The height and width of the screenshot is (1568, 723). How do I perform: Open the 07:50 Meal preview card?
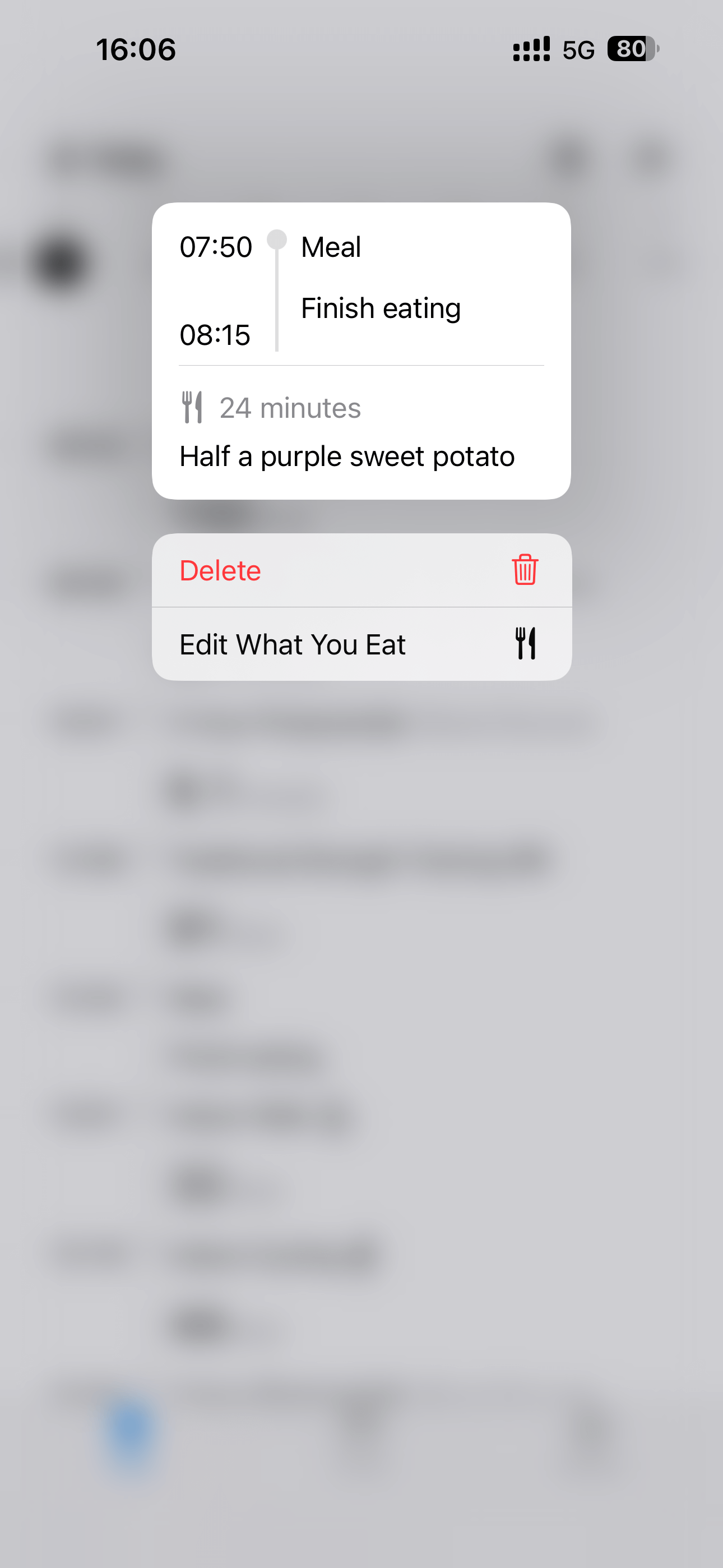361,351
